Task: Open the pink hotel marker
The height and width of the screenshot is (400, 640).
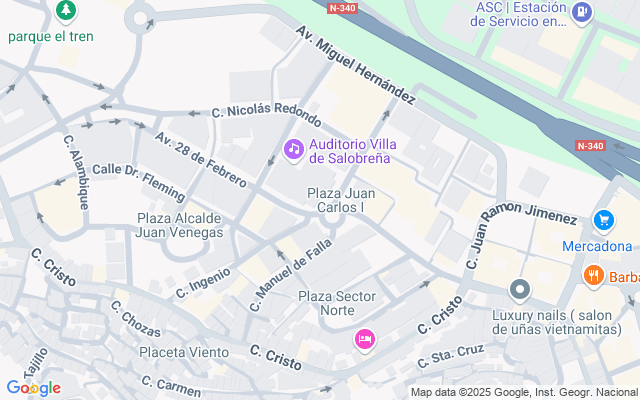Action: [364, 340]
